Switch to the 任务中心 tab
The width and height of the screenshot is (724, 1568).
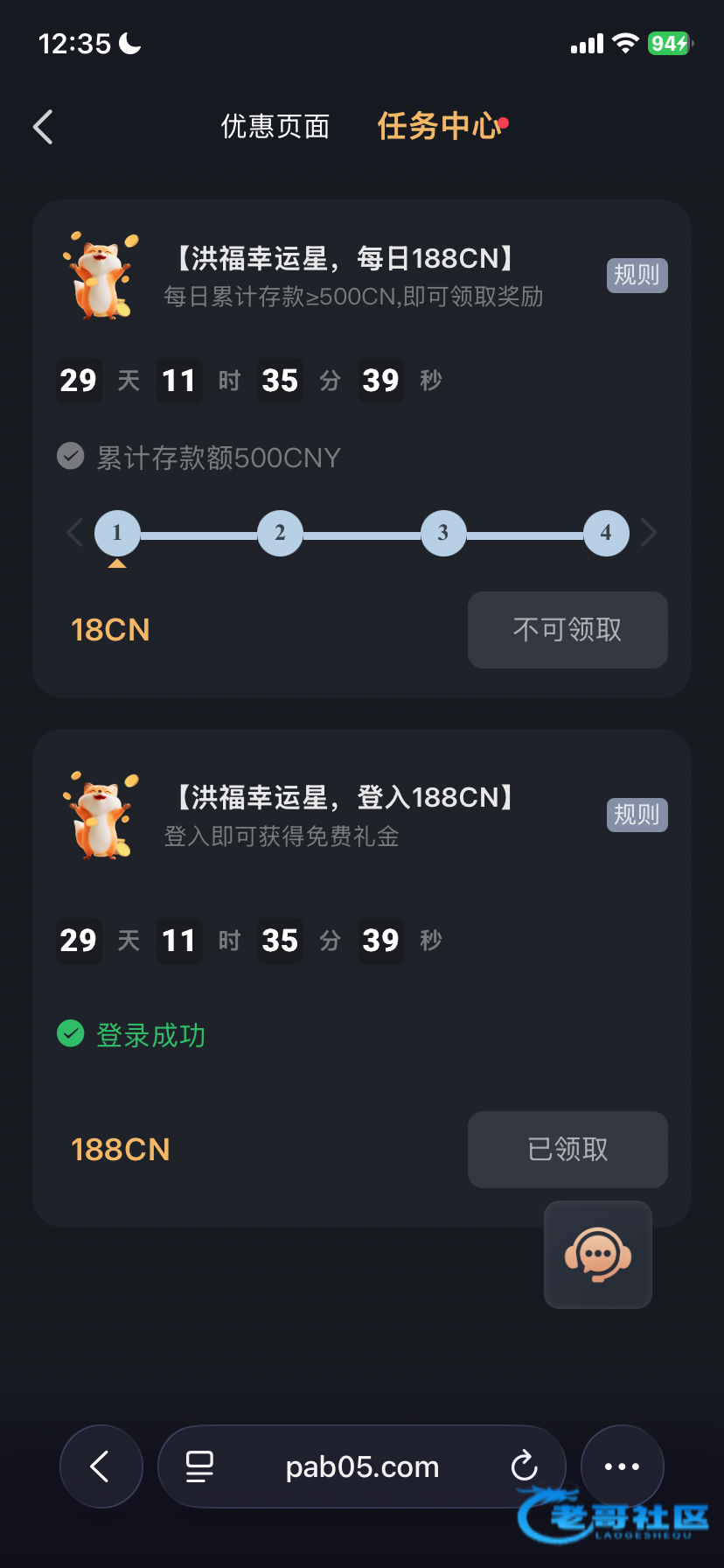coord(438,127)
